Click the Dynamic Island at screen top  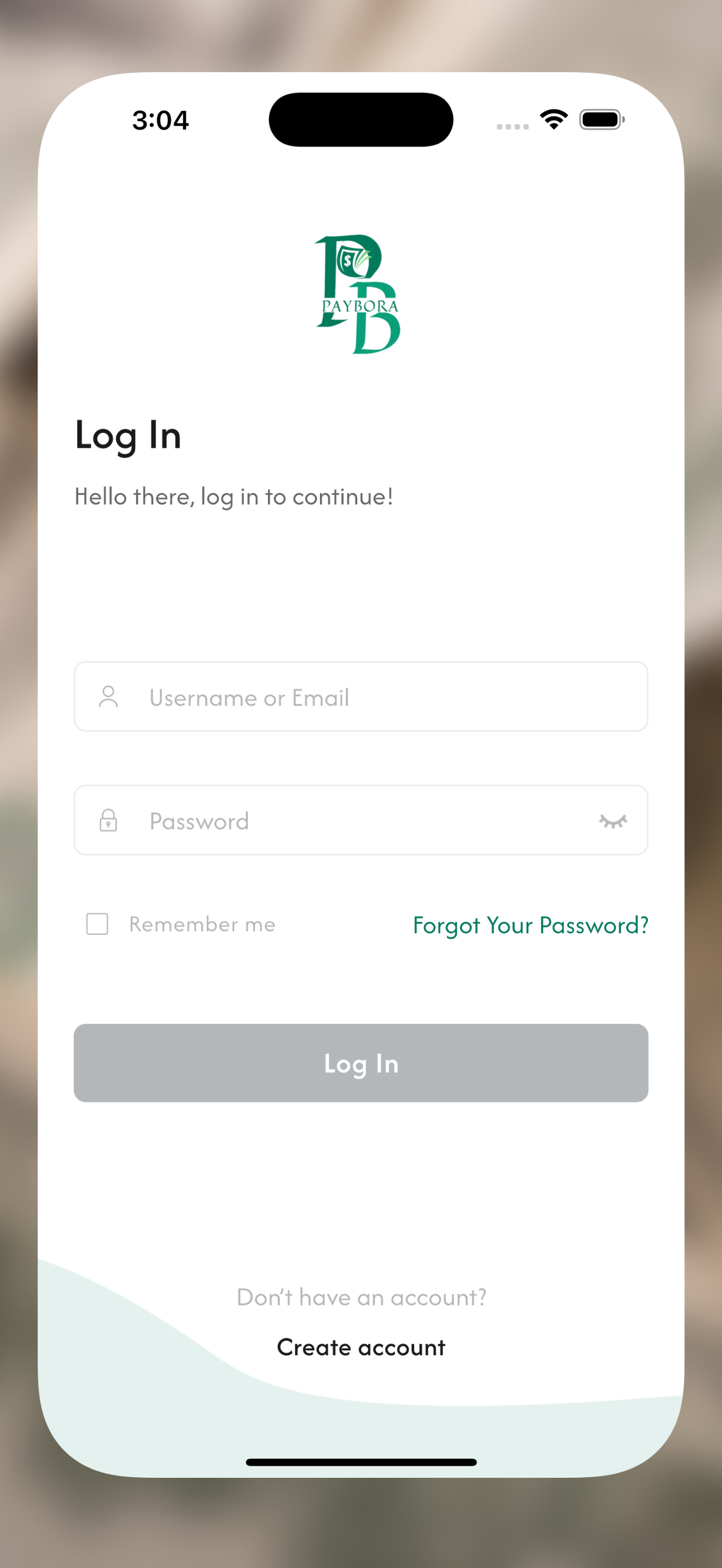pyautogui.click(x=361, y=119)
